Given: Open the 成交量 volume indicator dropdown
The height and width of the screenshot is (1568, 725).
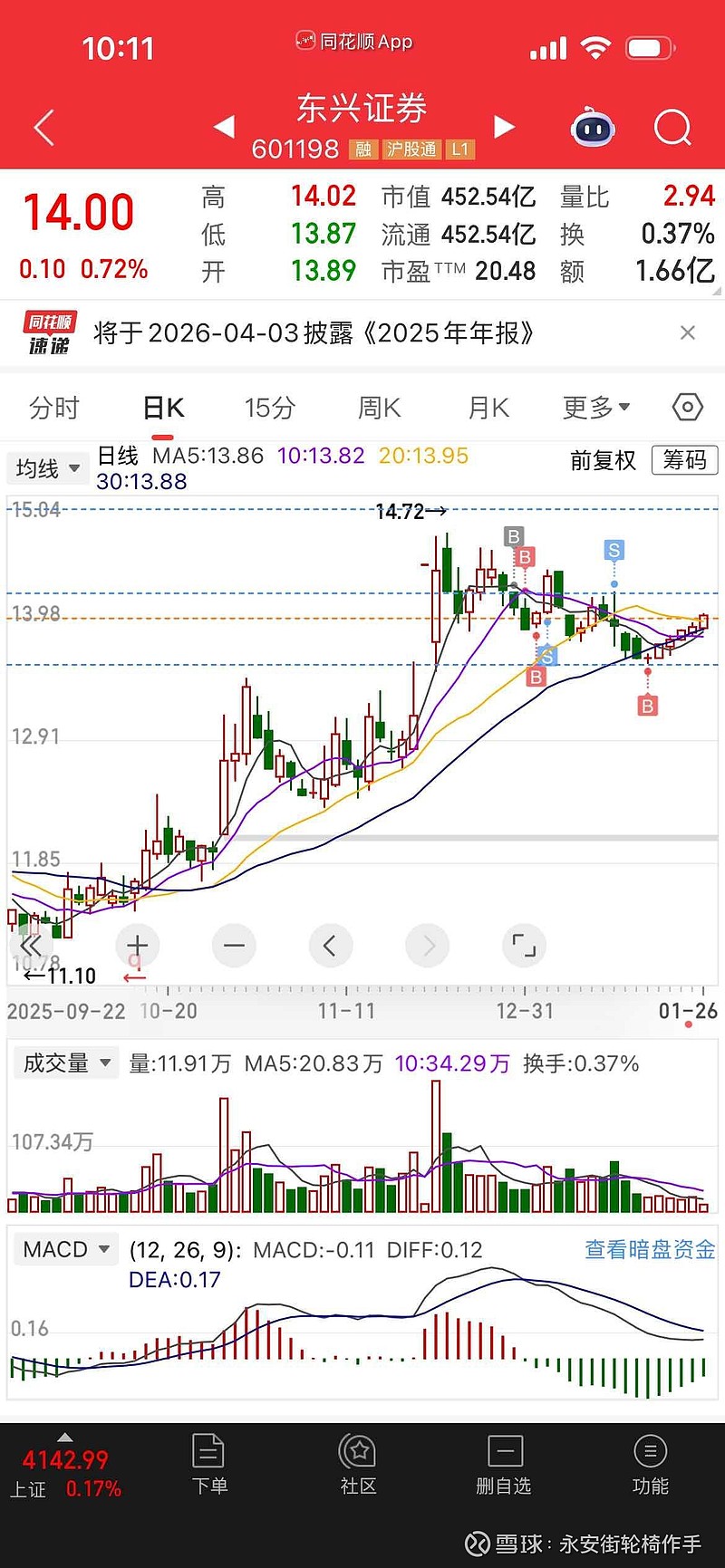Looking at the screenshot, I should (x=65, y=1062).
